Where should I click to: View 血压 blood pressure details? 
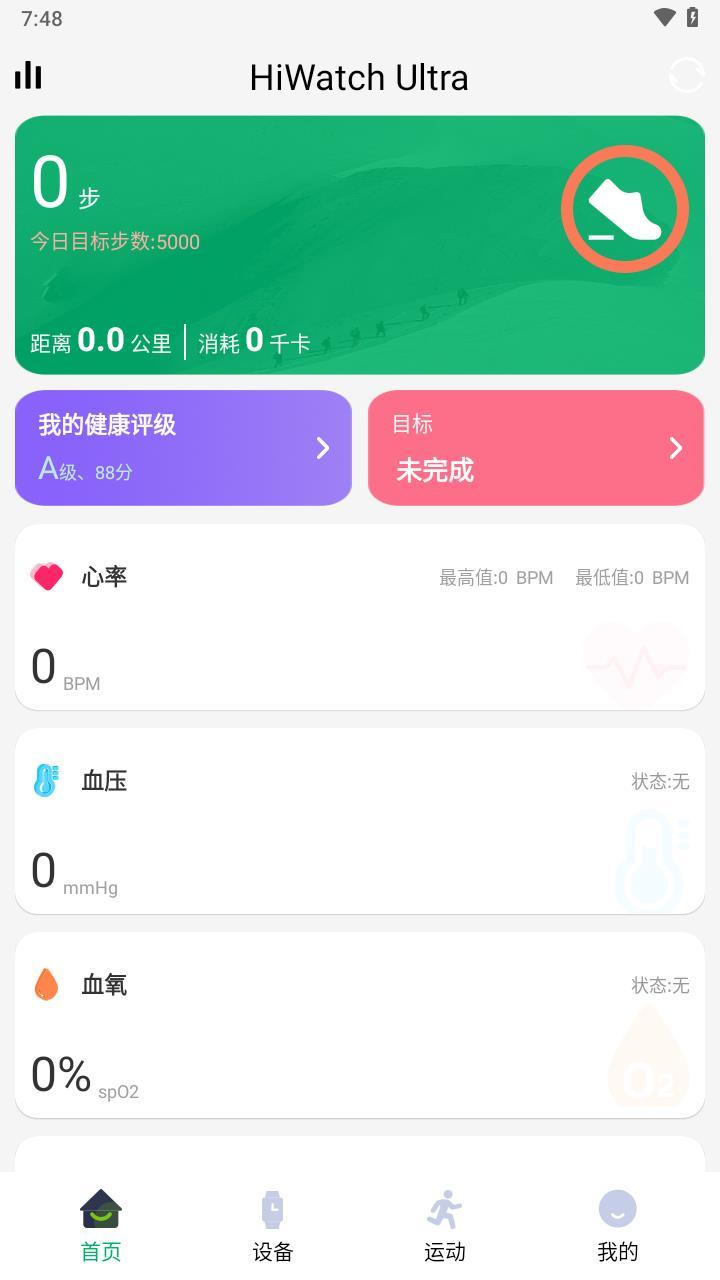[360, 821]
